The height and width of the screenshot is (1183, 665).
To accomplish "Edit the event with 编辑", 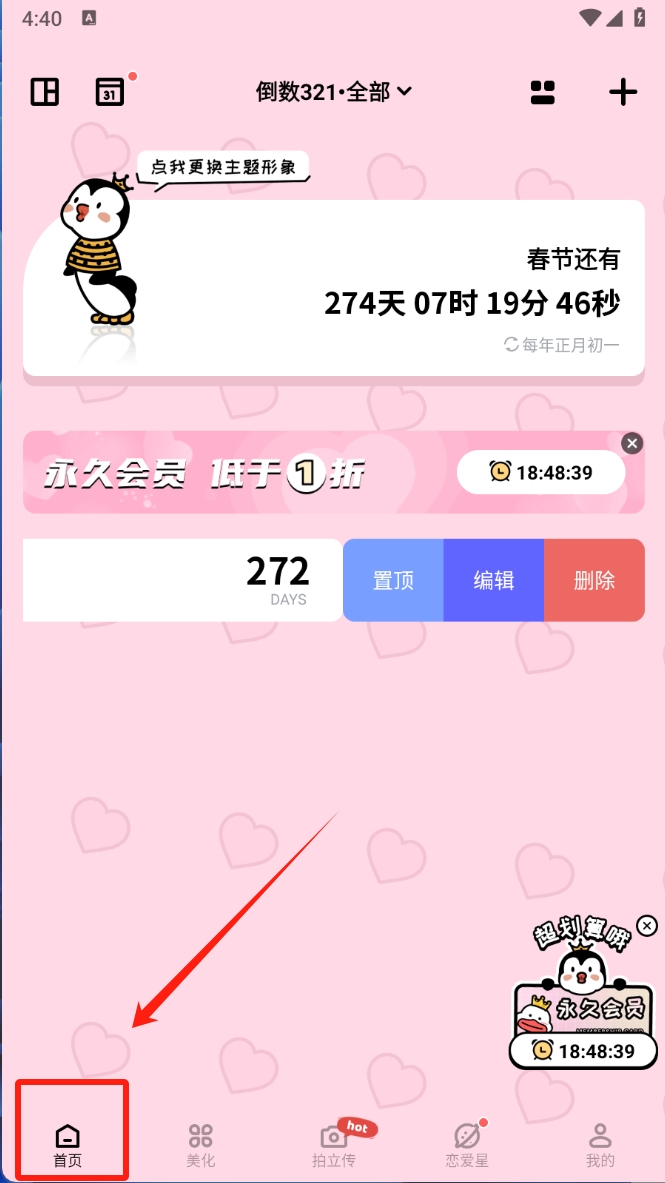I will tap(494, 580).
